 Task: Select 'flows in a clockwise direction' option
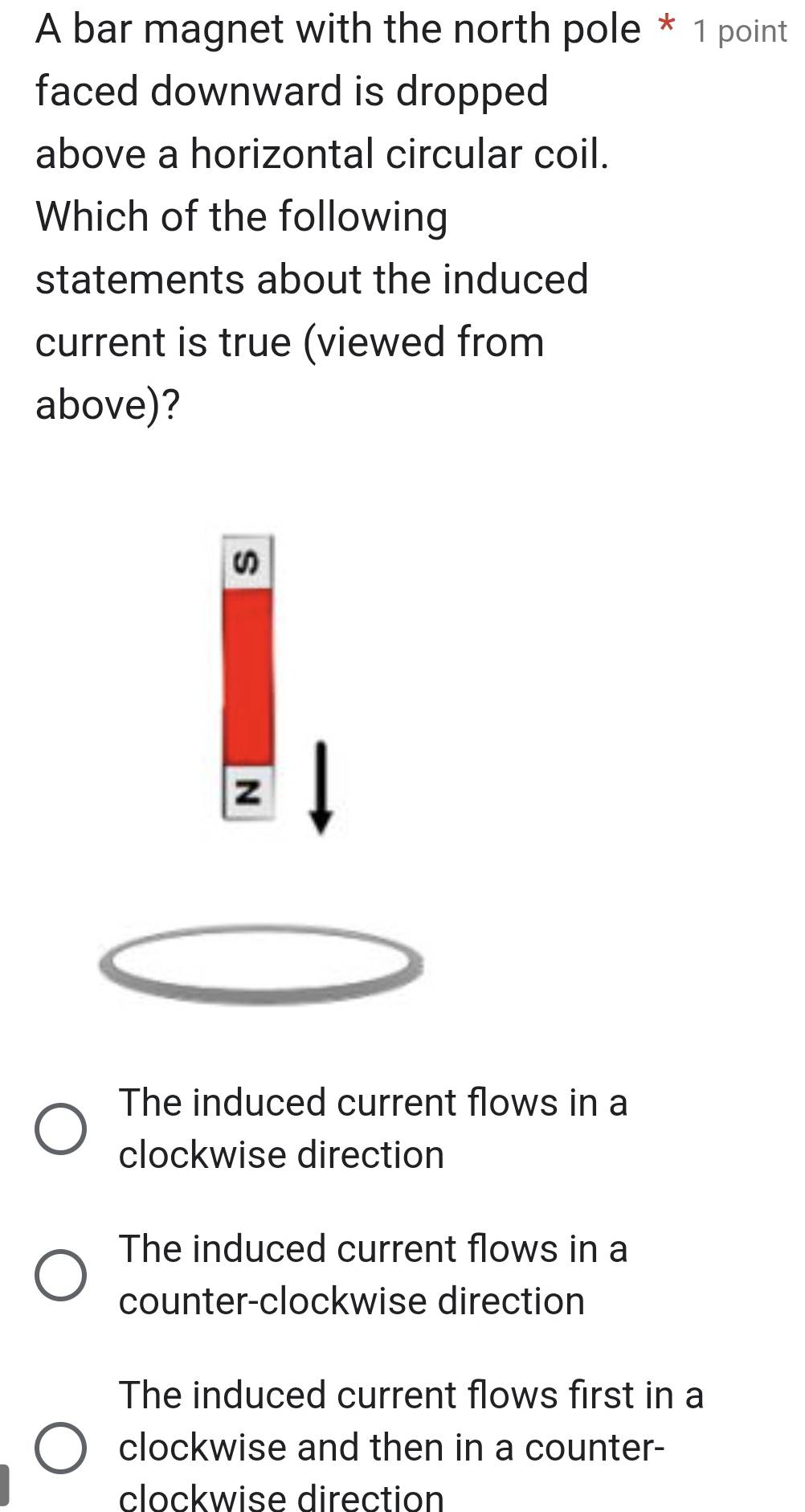click(x=61, y=1129)
